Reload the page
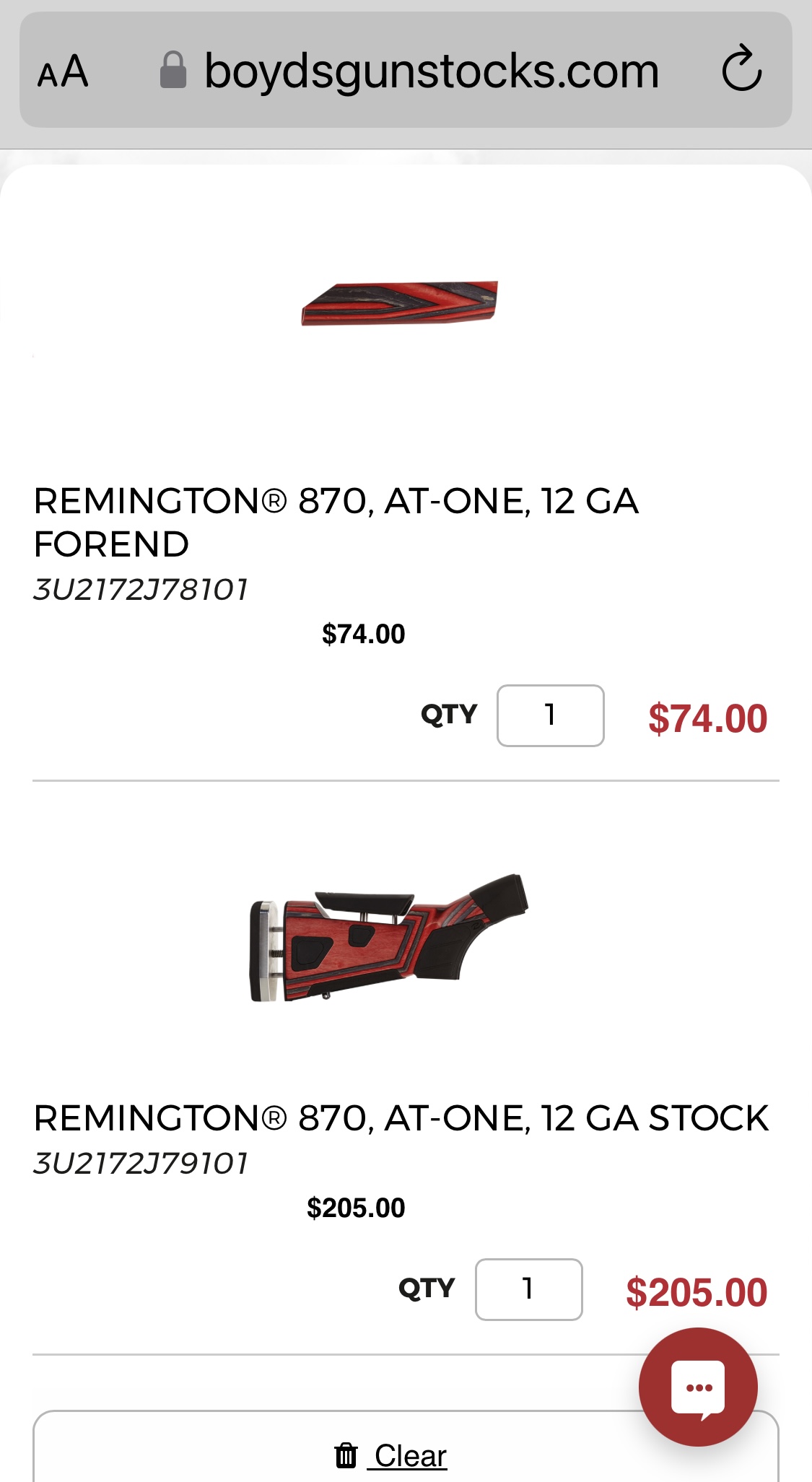 pos(741,69)
